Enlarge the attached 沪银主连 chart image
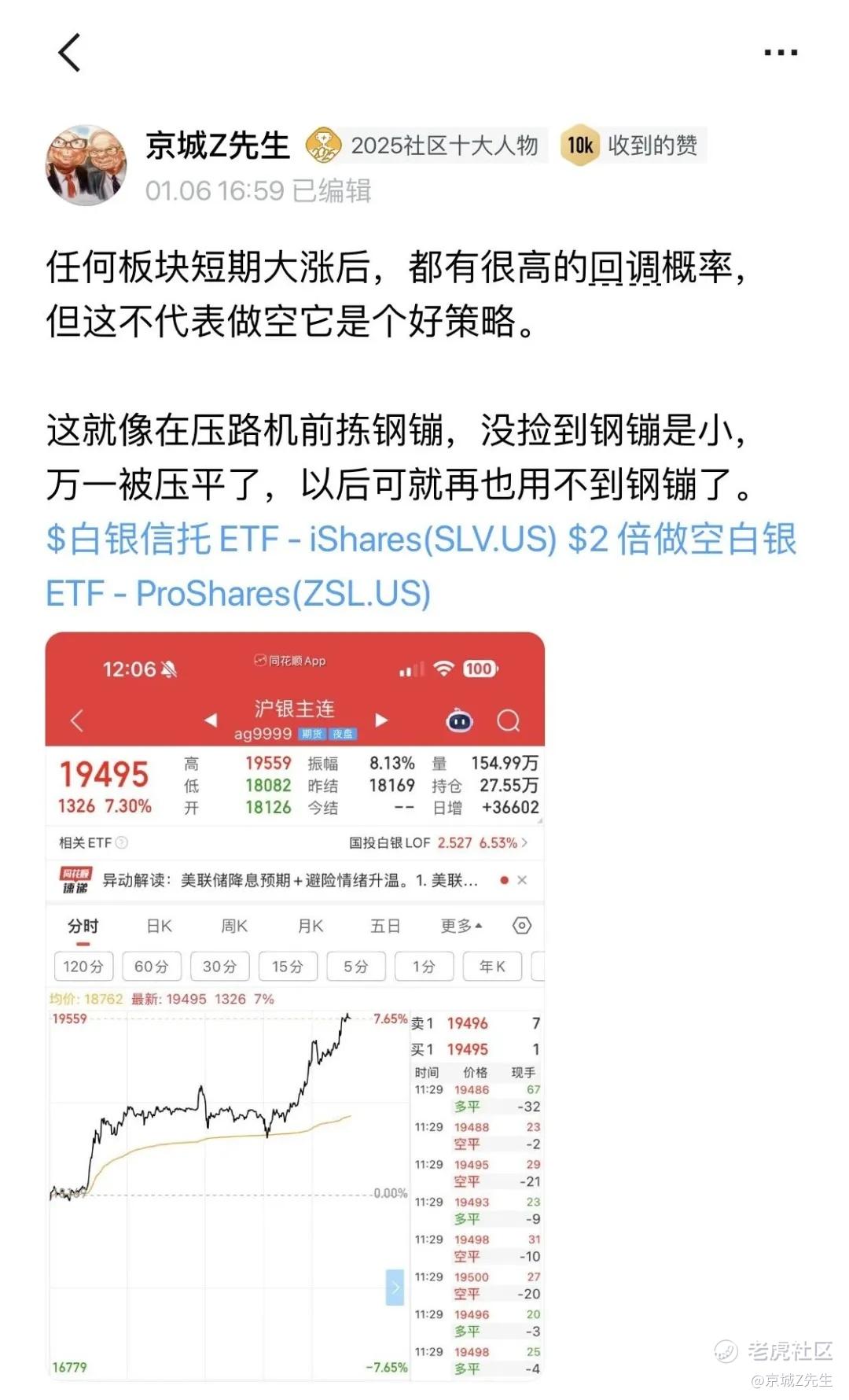 pos(295,1006)
